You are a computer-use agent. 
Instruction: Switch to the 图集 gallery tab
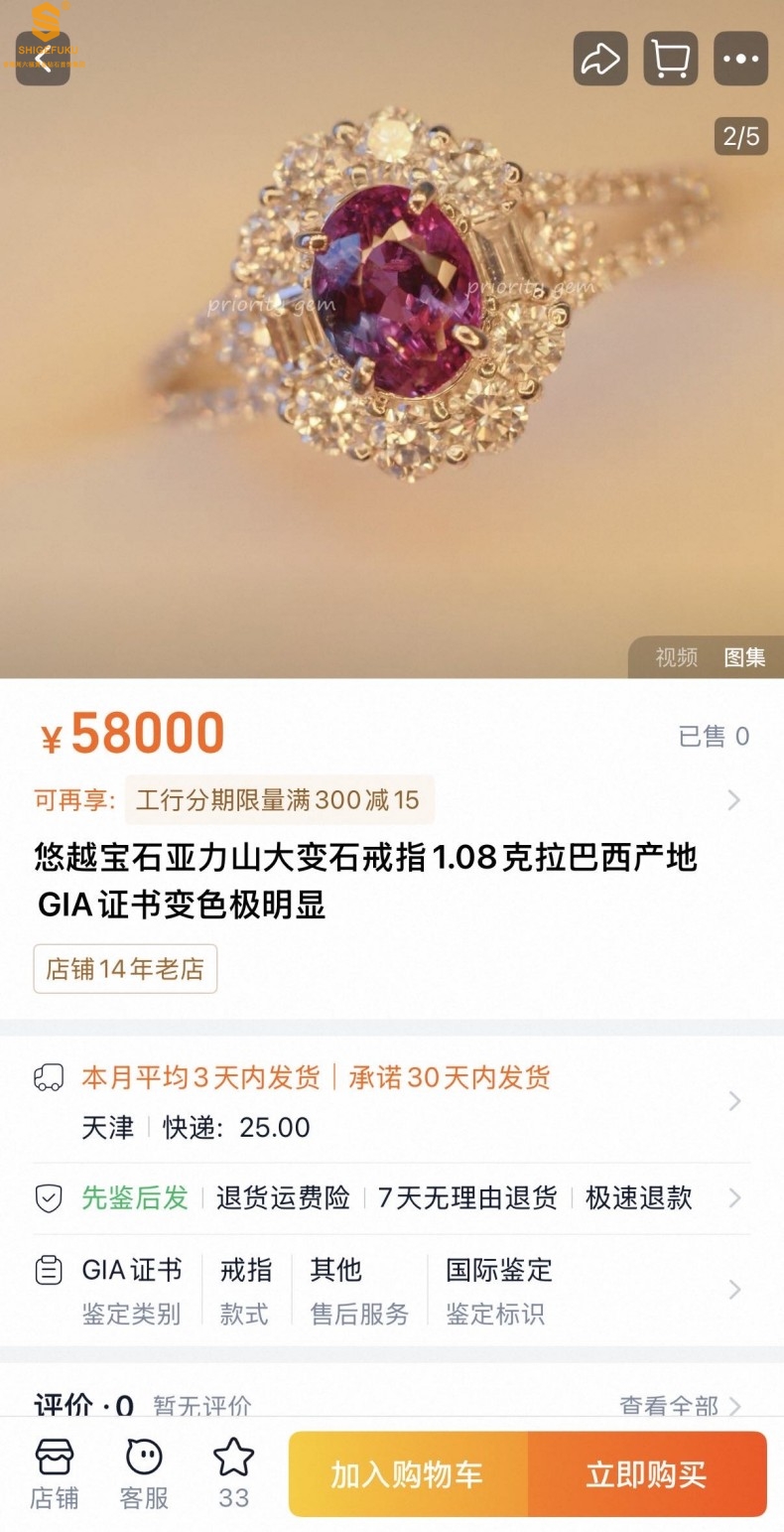pyautogui.click(x=744, y=657)
